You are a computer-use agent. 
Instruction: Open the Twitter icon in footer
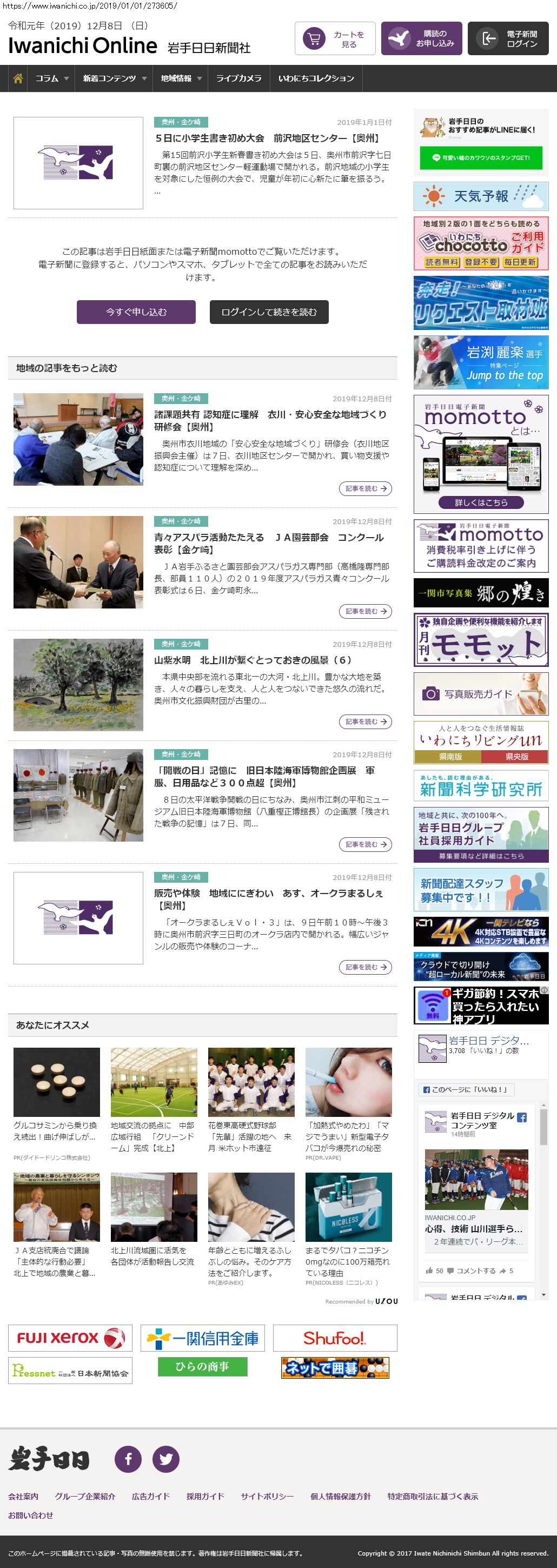(165, 1459)
